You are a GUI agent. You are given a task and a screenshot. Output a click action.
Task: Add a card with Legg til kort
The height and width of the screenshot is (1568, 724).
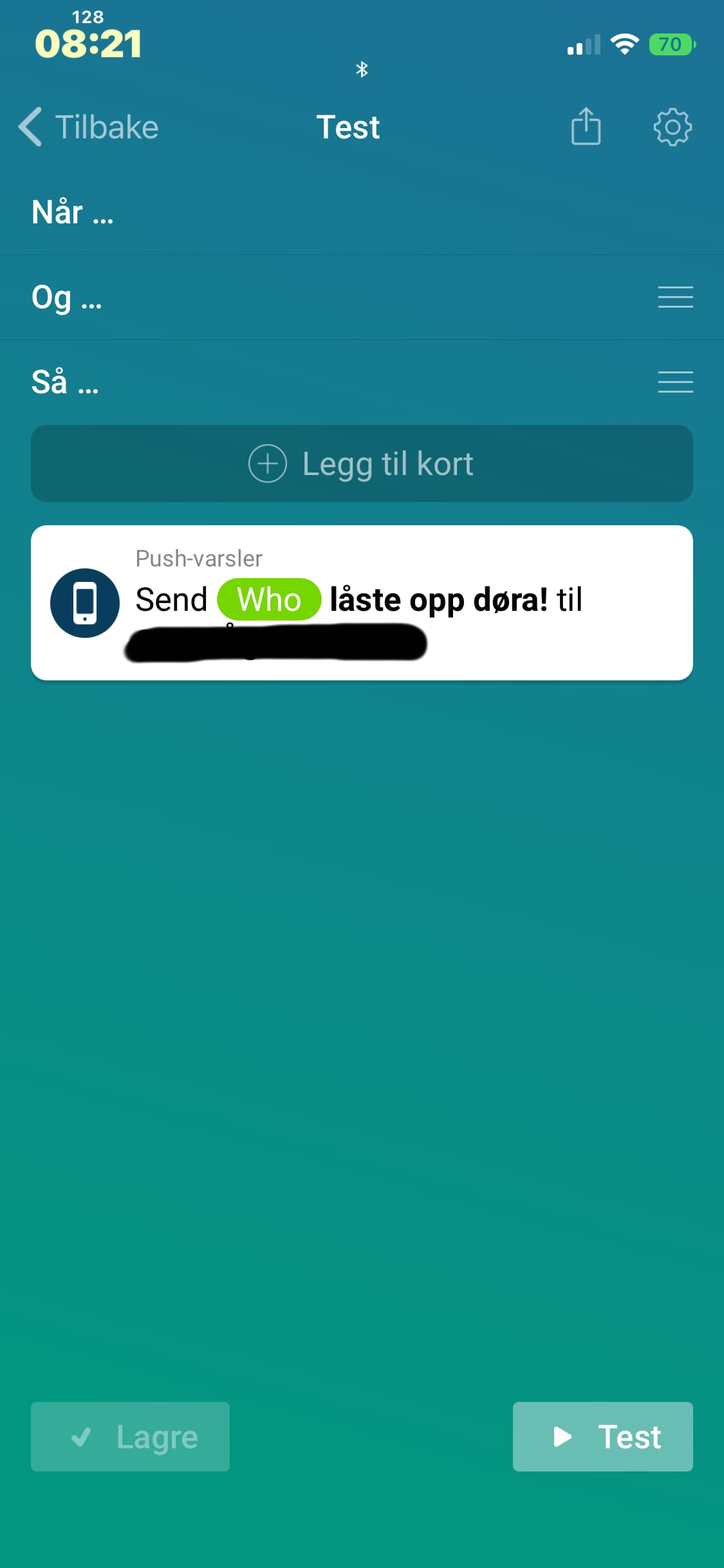pyautogui.click(x=362, y=463)
